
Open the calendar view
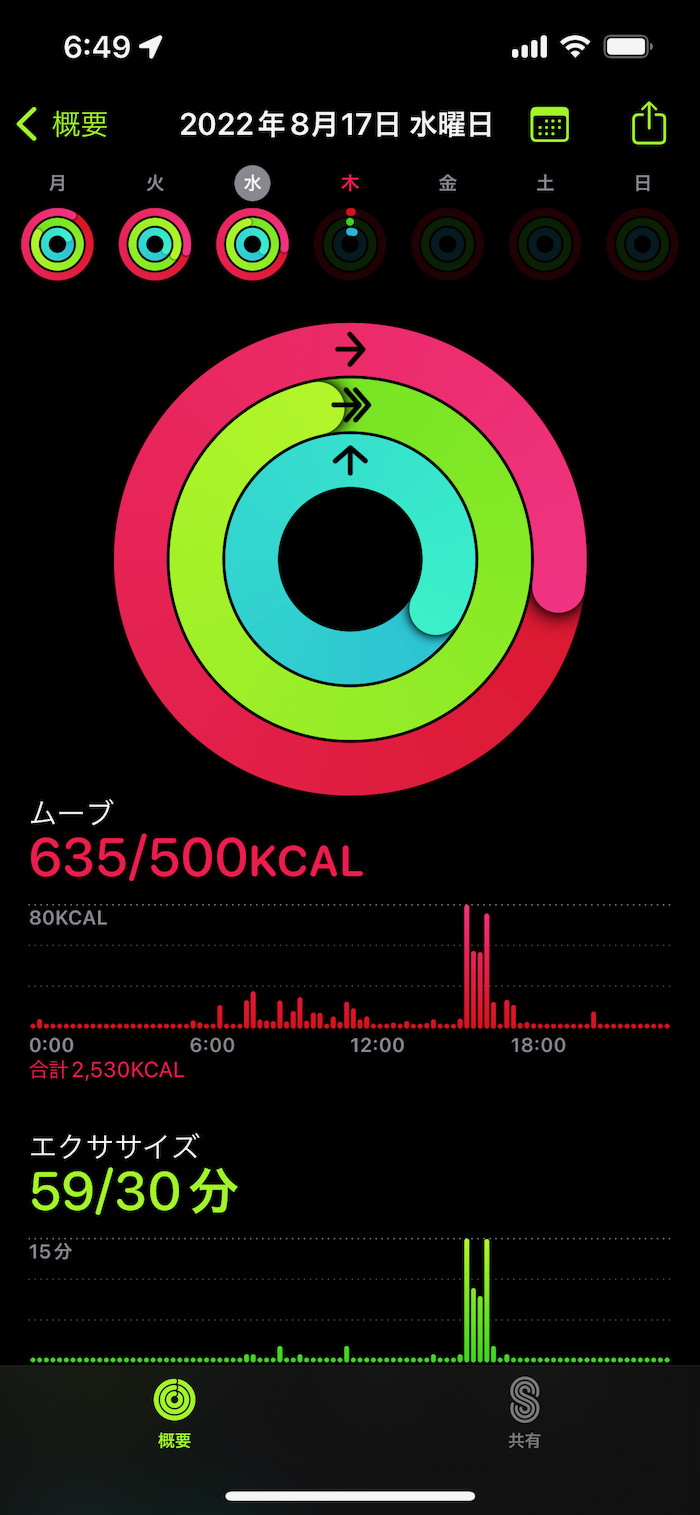tap(549, 124)
